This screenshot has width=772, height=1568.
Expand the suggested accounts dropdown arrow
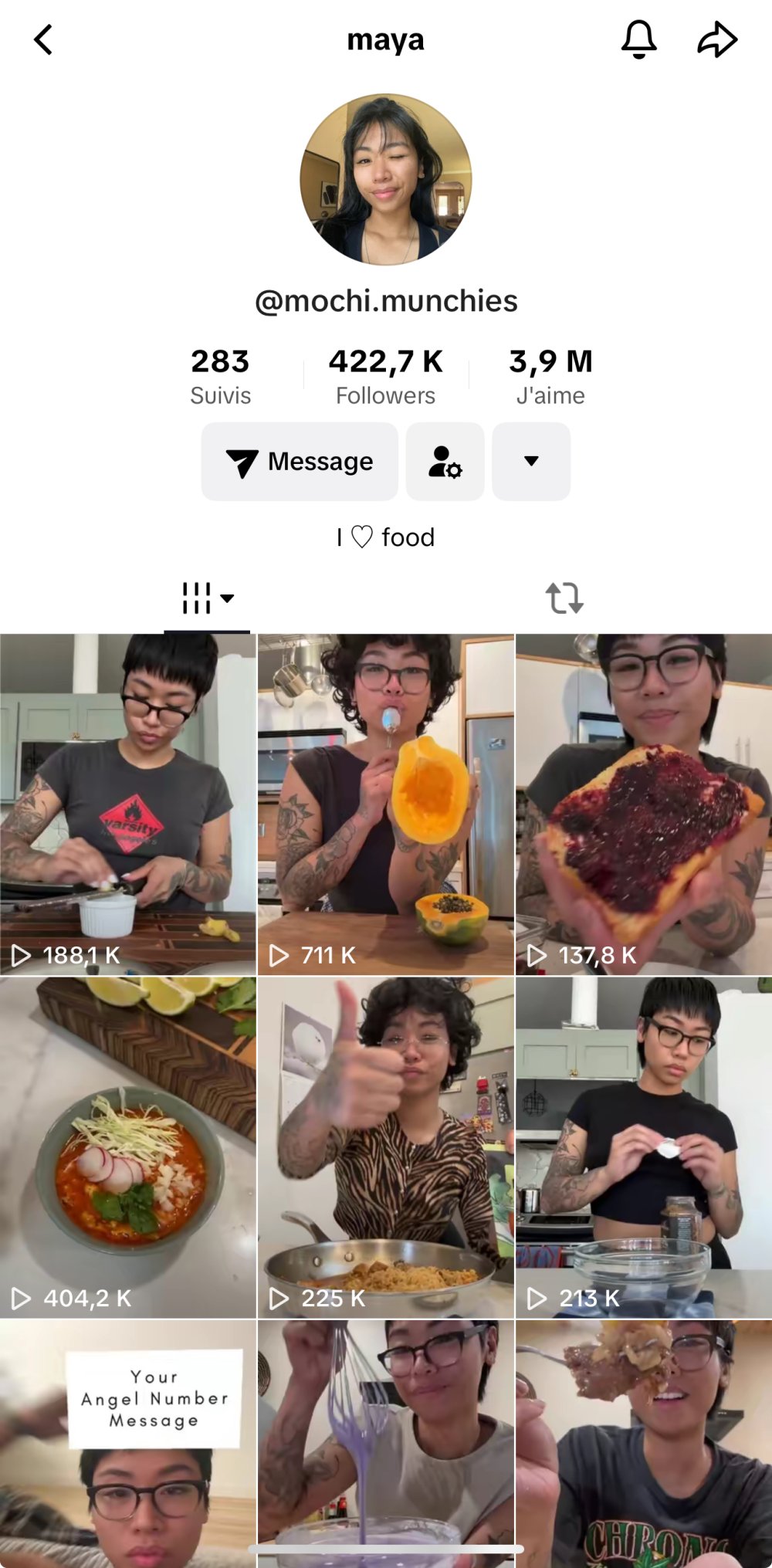point(531,462)
